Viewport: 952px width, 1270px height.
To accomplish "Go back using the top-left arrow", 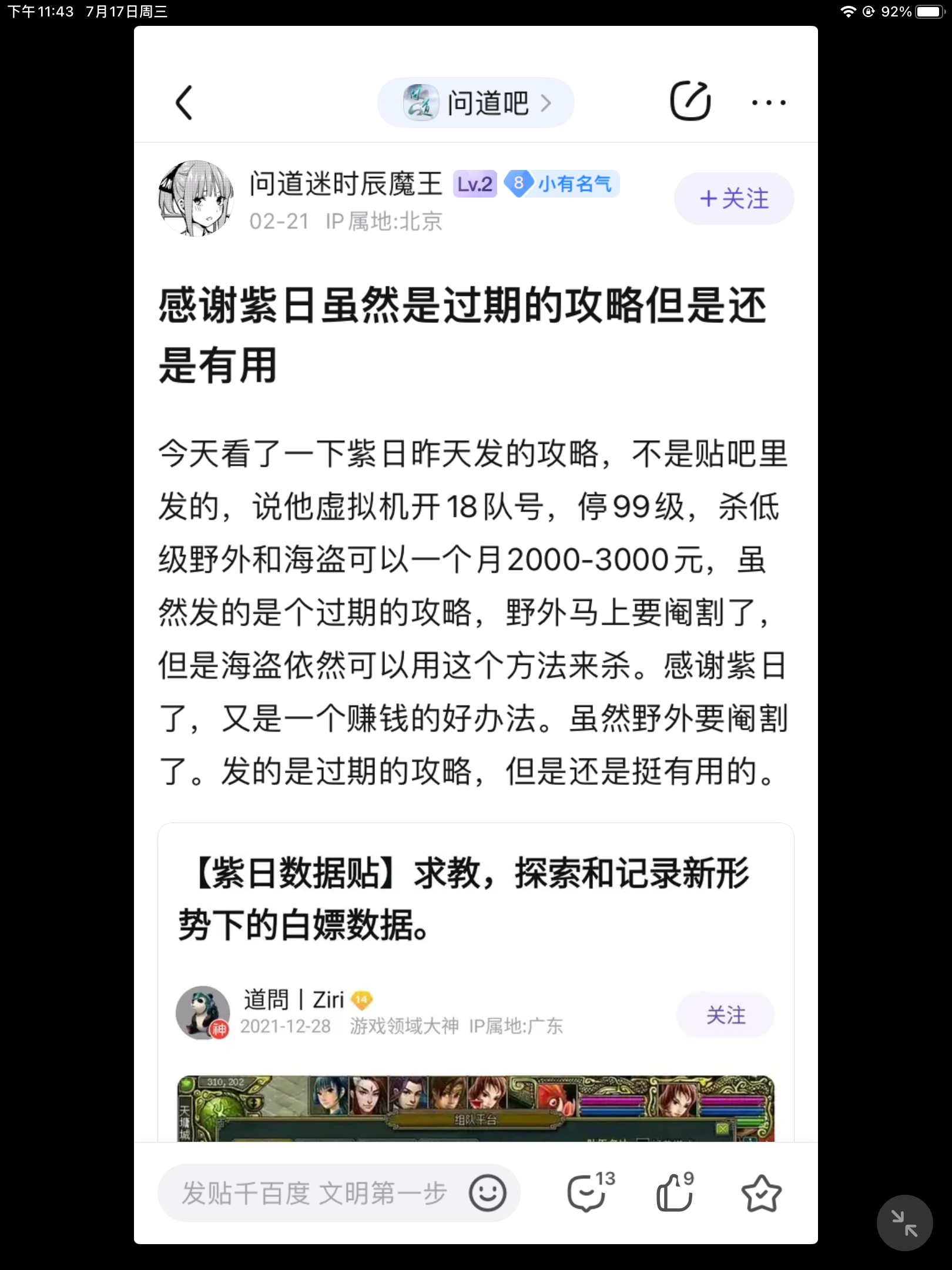I will coord(185,103).
